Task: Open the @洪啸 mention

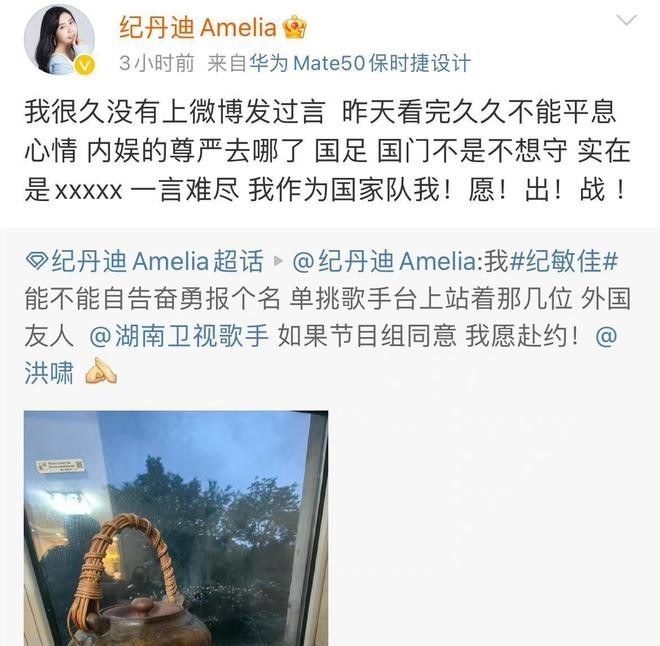Action: coord(50,372)
